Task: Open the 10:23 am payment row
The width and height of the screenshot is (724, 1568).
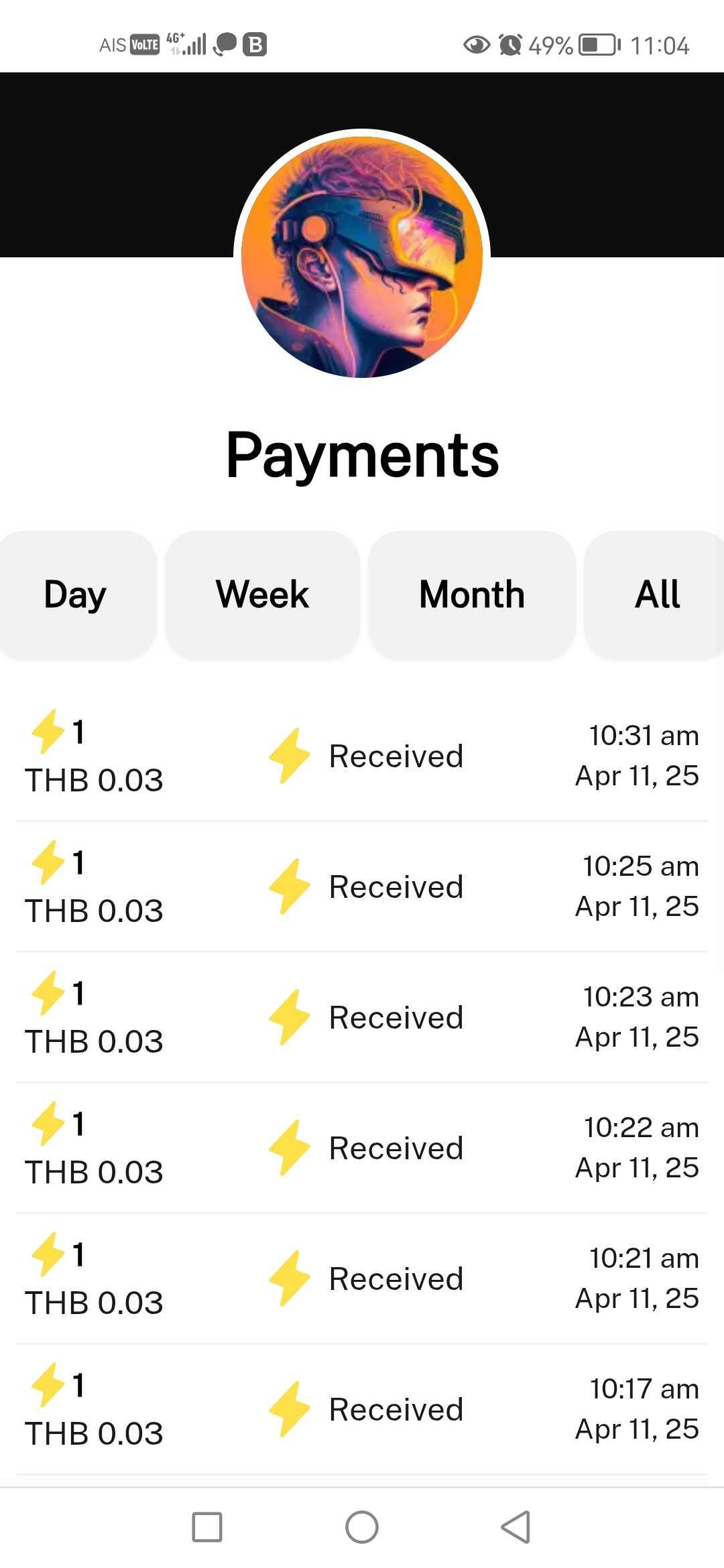Action: 362,1017
